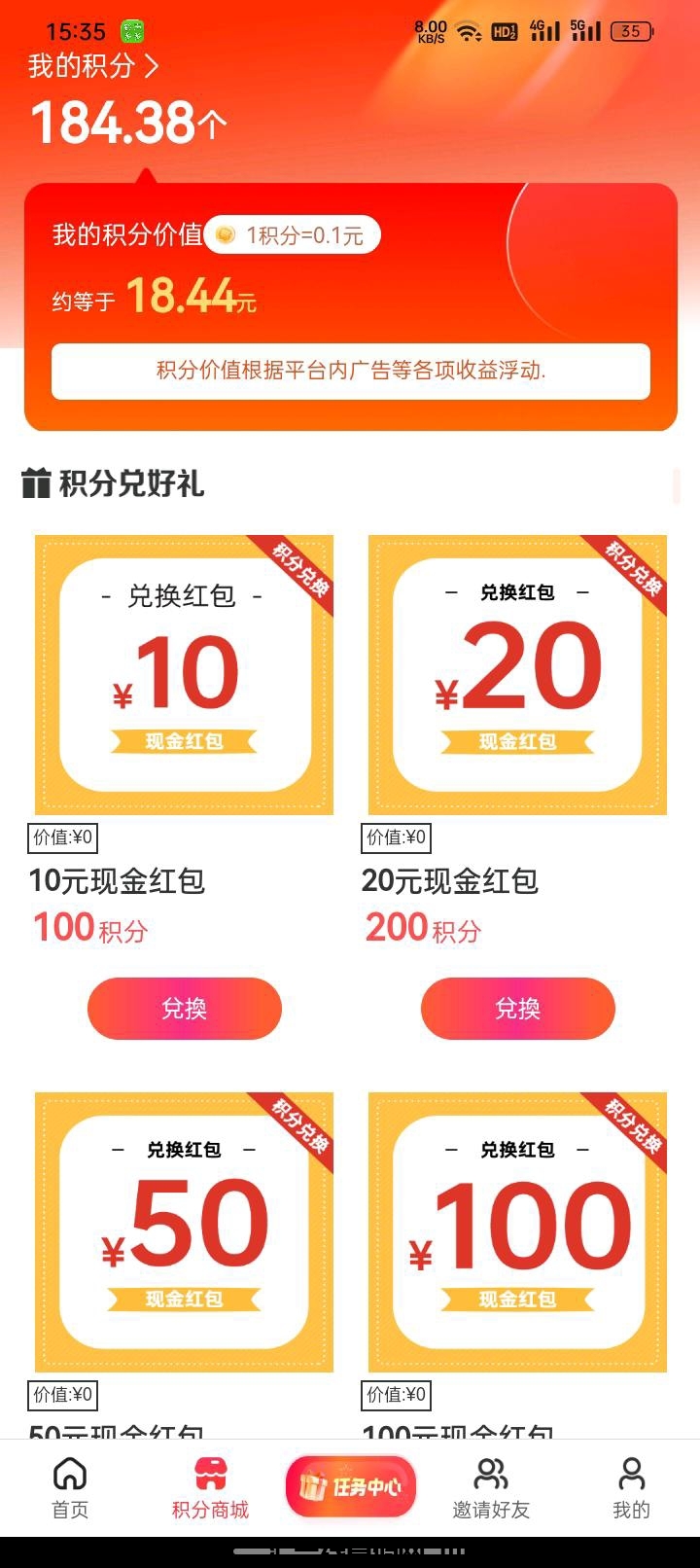The height and width of the screenshot is (1568, 700).
Task: Open 我的积分 details
Action: coord(93,66)
